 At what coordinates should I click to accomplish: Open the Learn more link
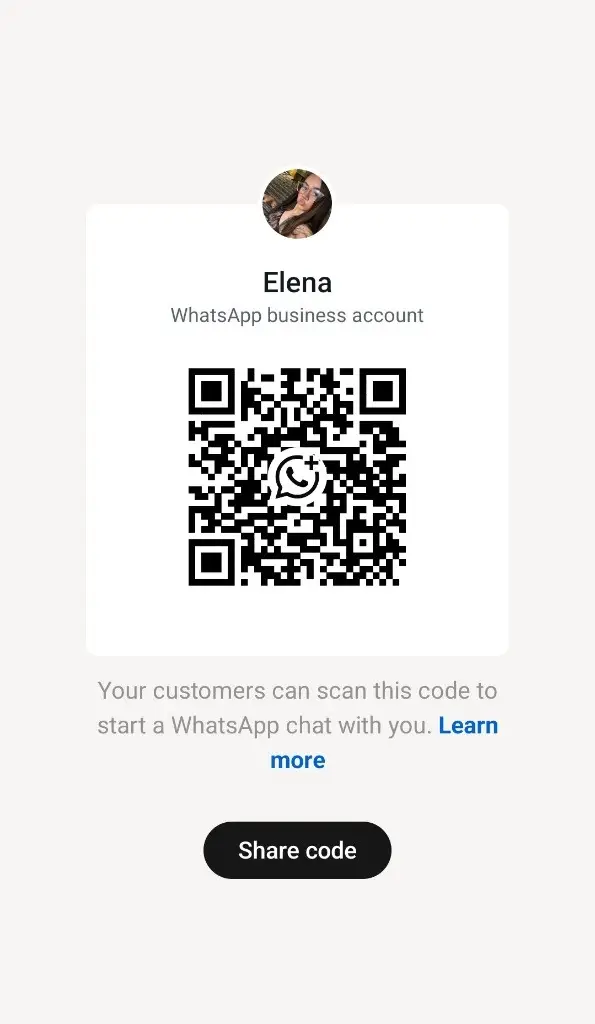click(x=468, y=726)
